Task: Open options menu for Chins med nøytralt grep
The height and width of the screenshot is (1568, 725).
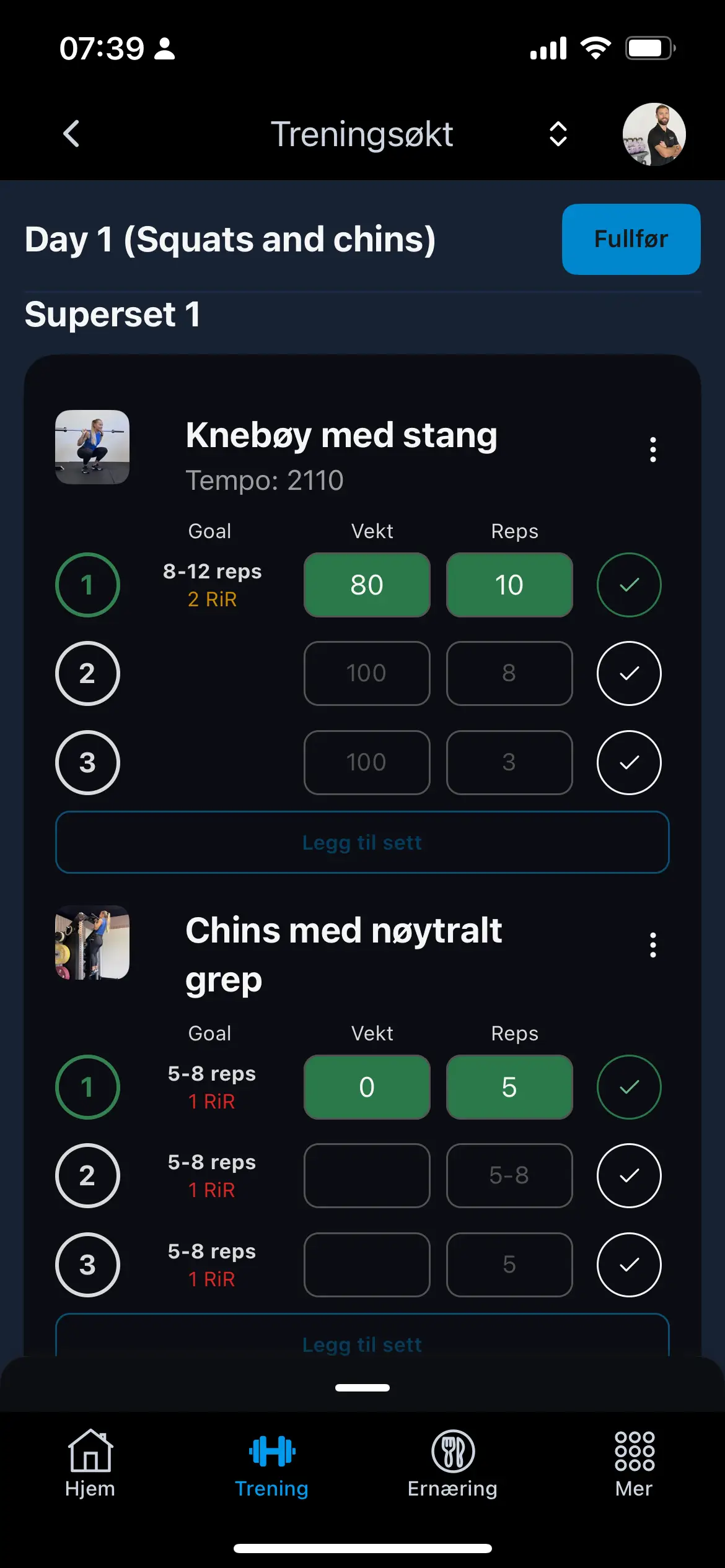Action: pos(652,945)
